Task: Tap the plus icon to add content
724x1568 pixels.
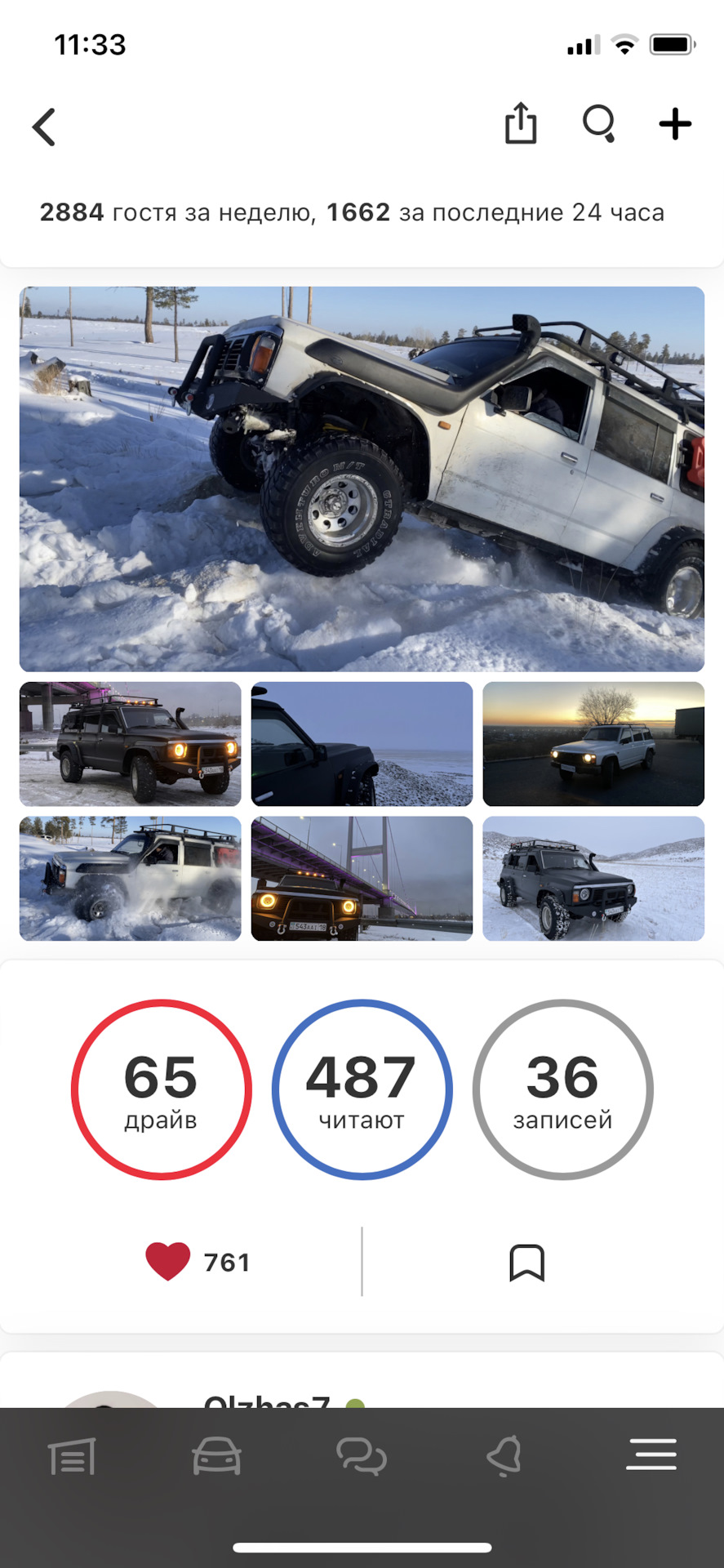Action: [675, 124]
